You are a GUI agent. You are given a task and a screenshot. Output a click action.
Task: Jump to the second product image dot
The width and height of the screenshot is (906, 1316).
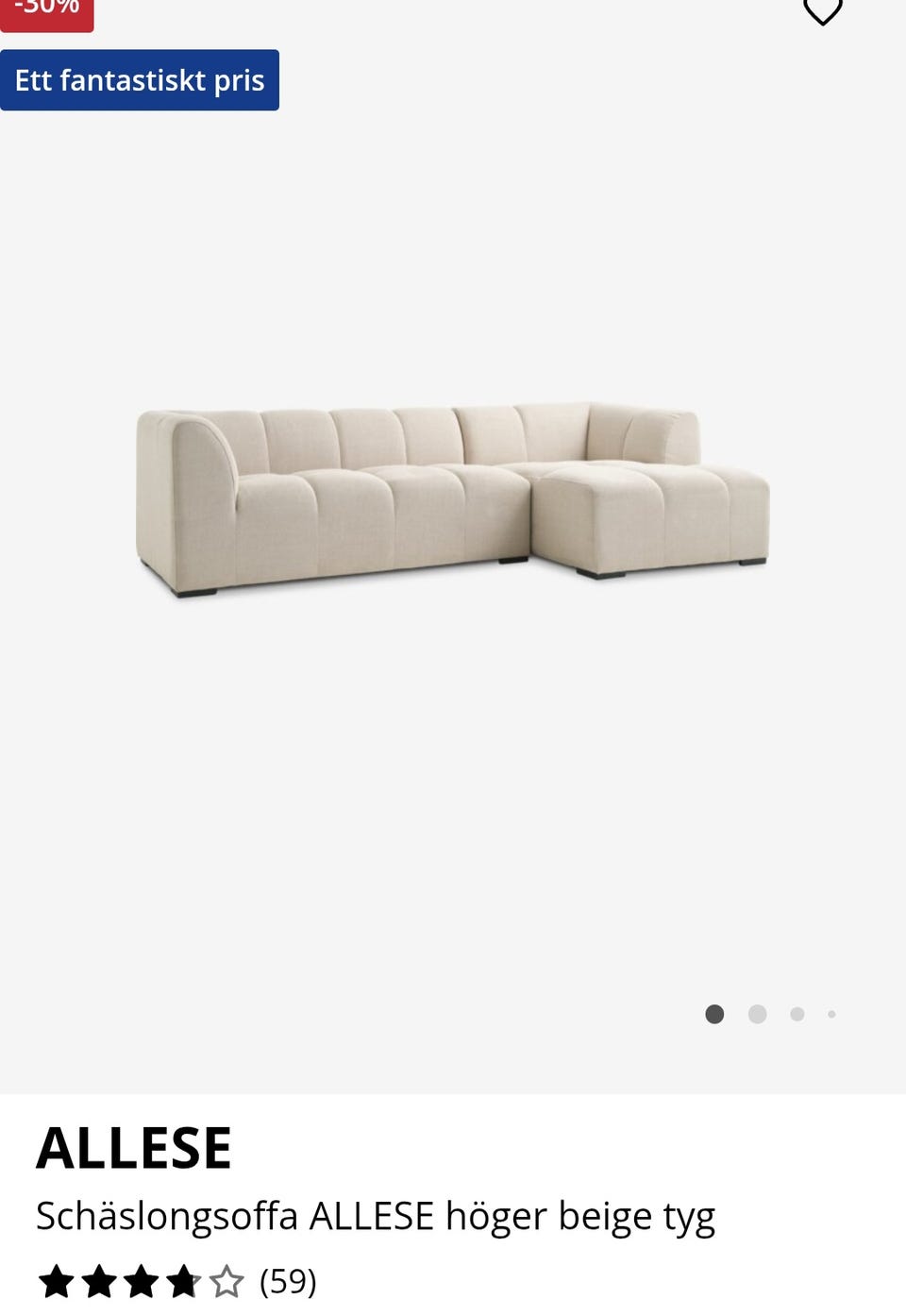(757, 1014)
